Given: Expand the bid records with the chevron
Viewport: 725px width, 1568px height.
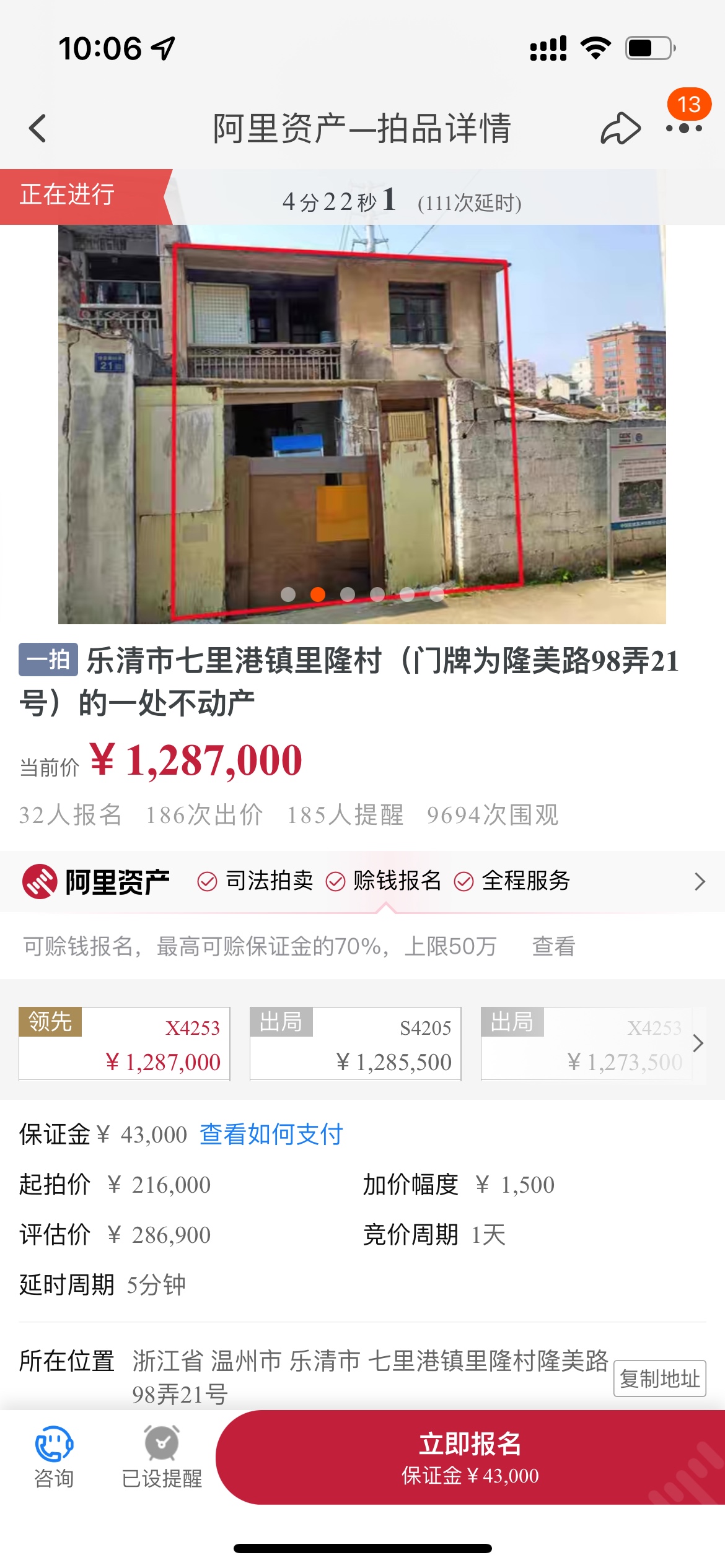Looking at the screenshot, I should point(698,1043).
